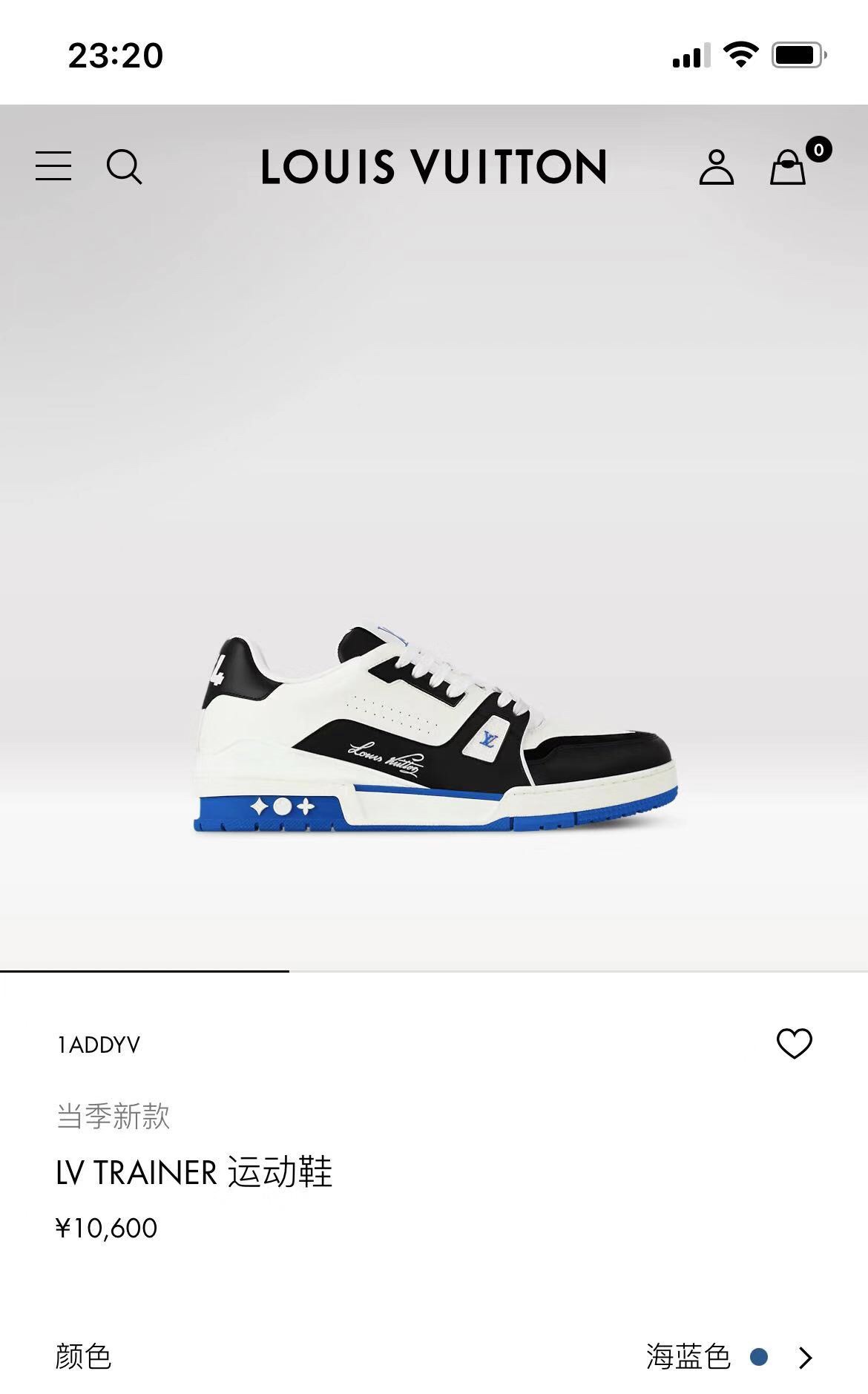Tap the search magnifier icon
The image size is (868, 1394).
124,166
